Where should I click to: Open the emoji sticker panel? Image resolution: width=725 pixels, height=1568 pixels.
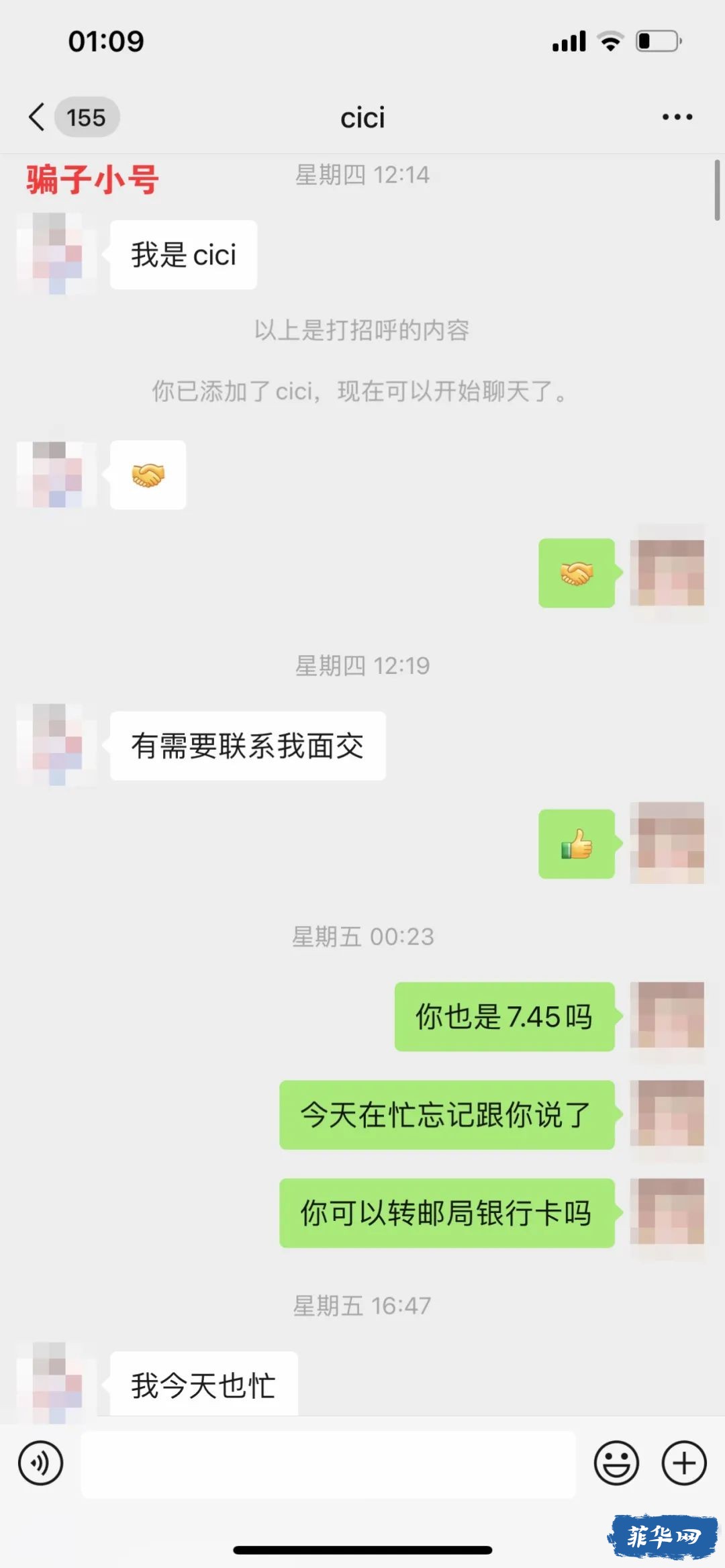click(616, 1463)
